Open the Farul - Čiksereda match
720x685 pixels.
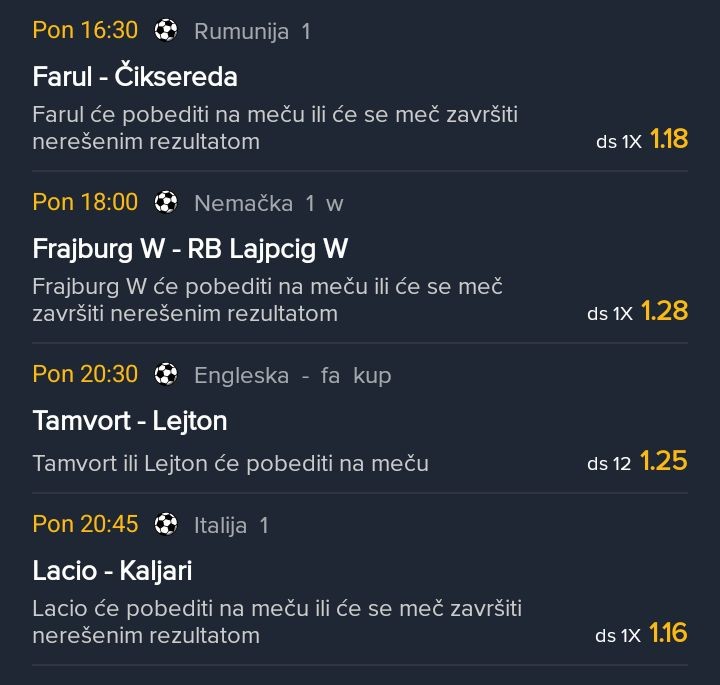[x=135, y=77]
